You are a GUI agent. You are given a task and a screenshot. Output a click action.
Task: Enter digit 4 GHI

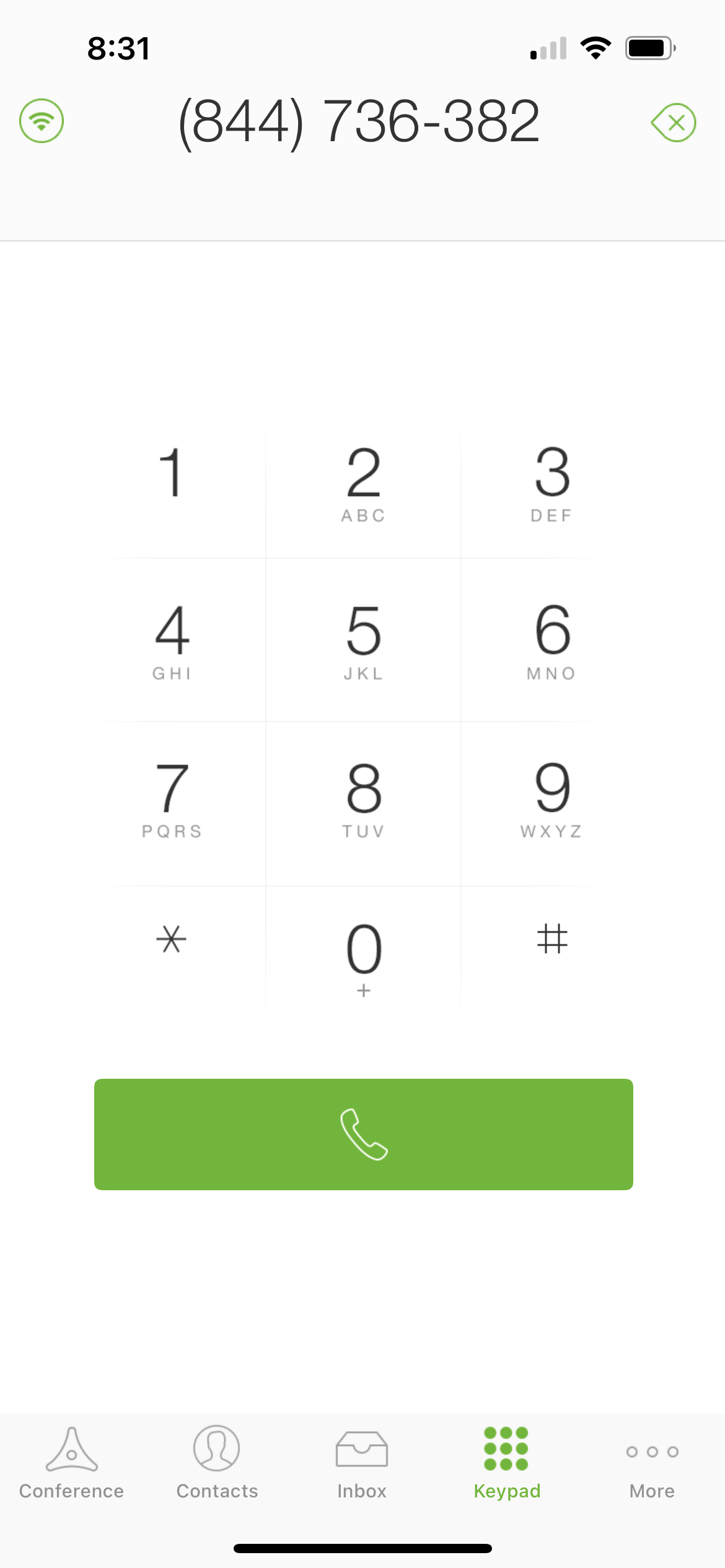point(172,641)
